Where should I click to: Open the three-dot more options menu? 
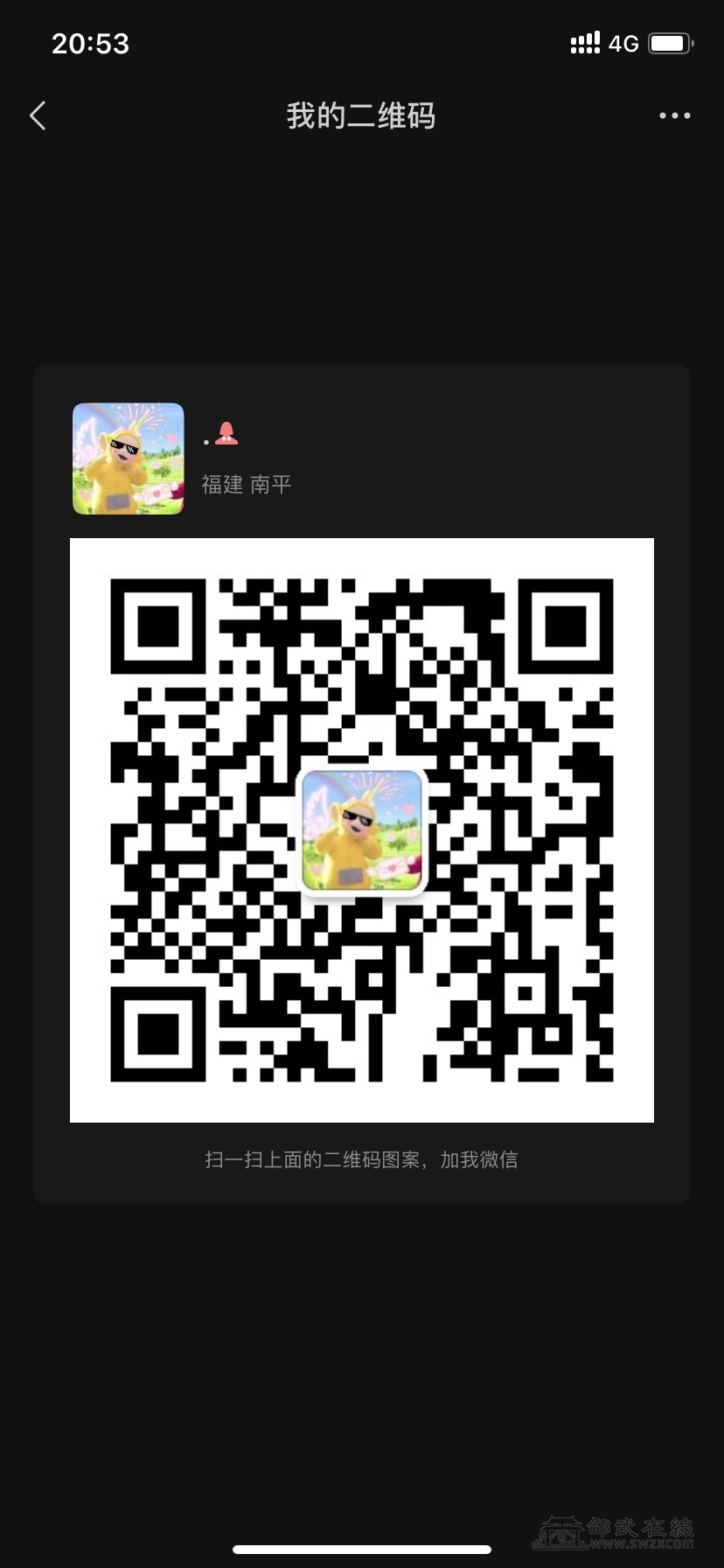click(x=674, y=115)
